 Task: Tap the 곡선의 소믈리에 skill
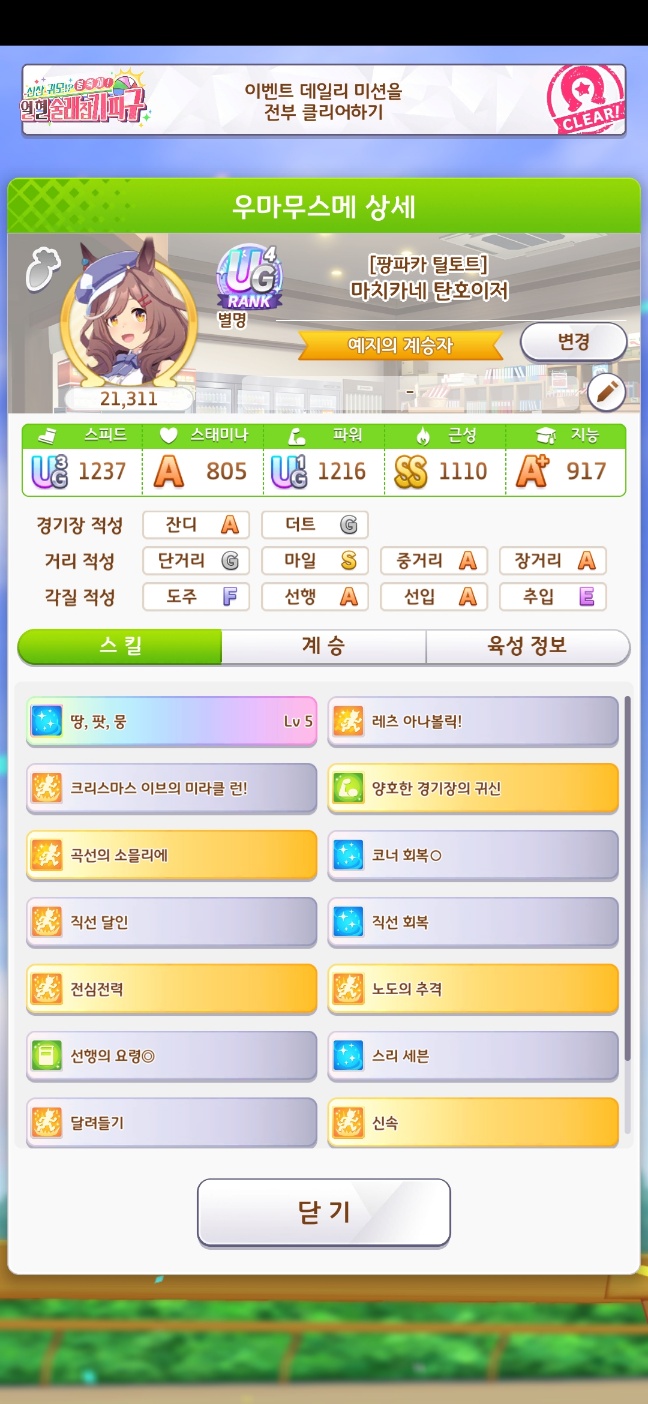tap(171, 855)
